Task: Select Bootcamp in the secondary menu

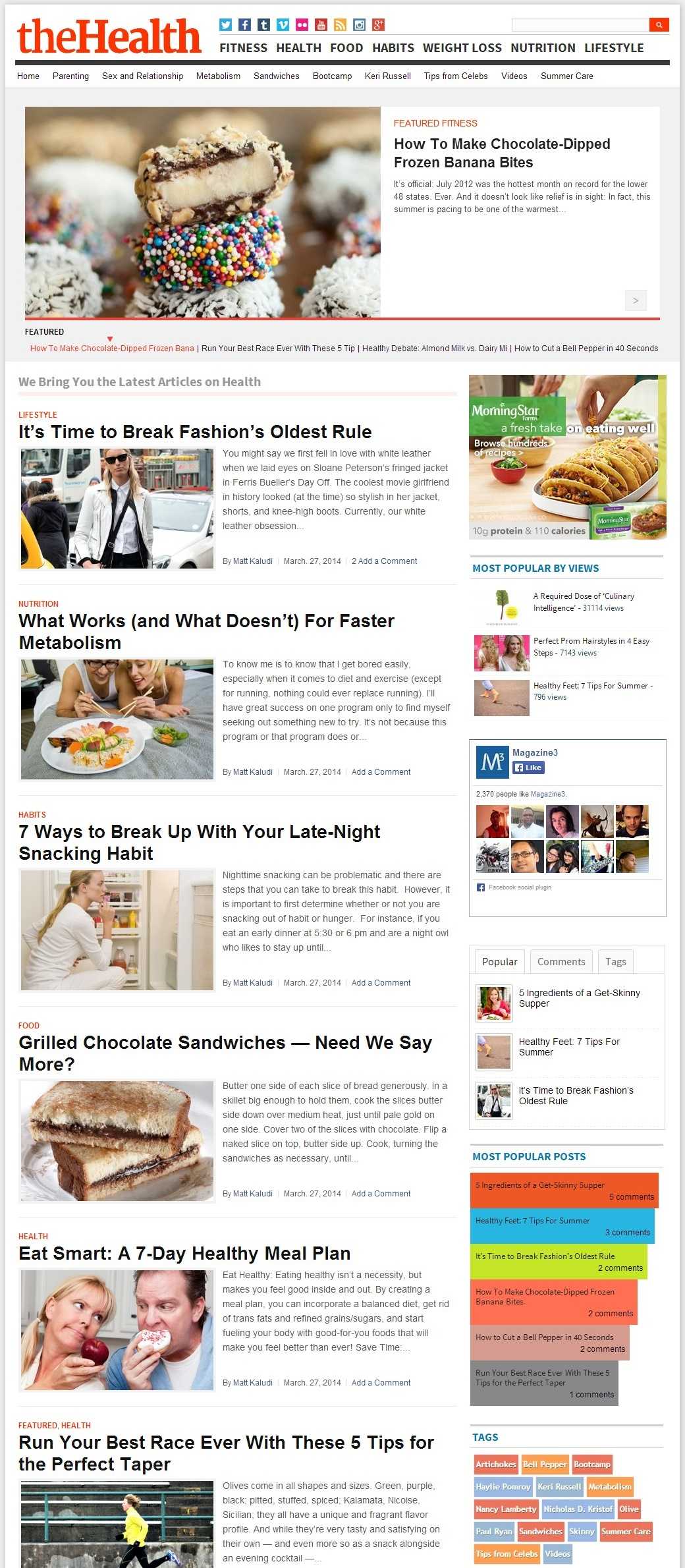Action: [x=332, y=76]
